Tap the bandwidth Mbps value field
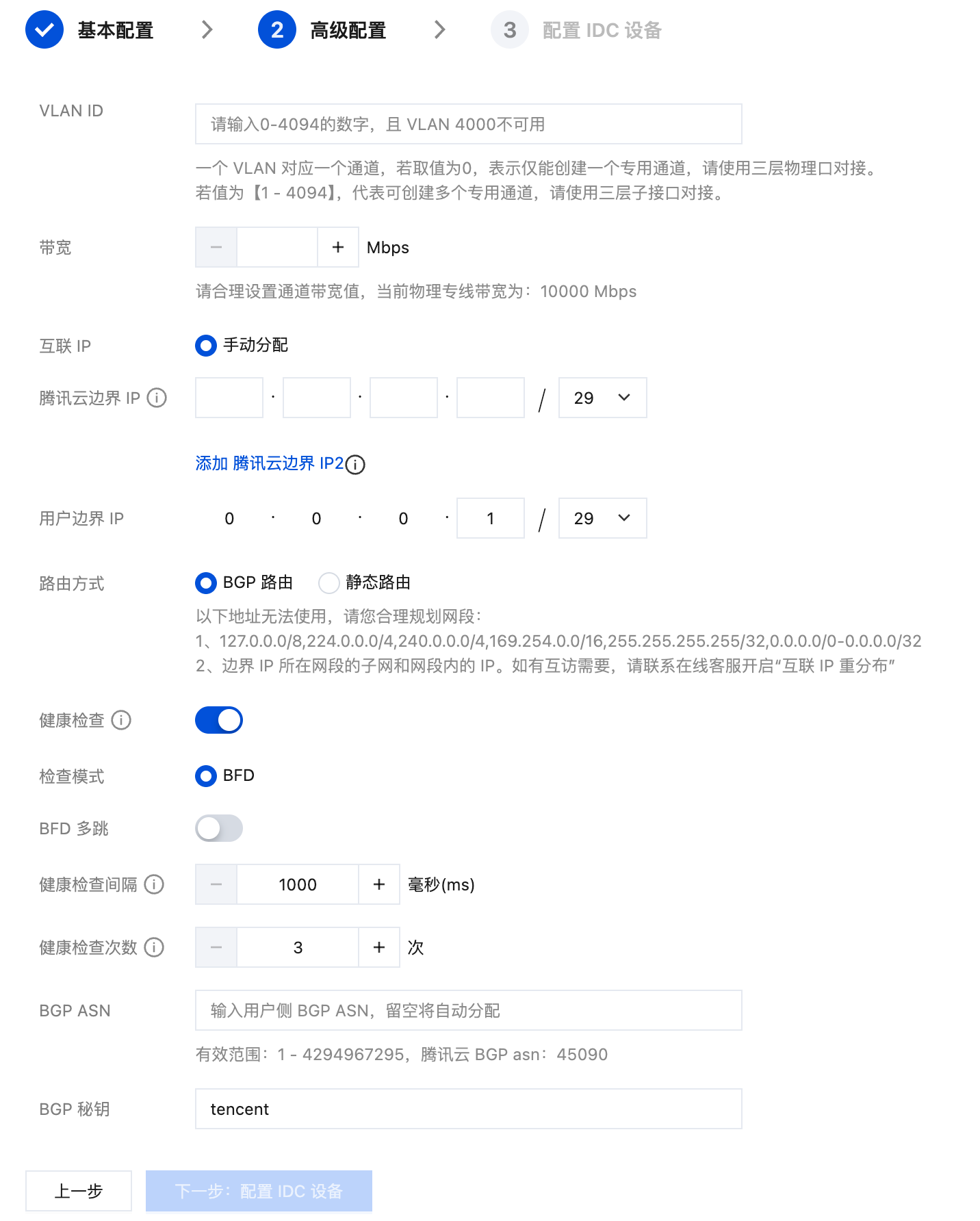 click(x=277, y=247)
